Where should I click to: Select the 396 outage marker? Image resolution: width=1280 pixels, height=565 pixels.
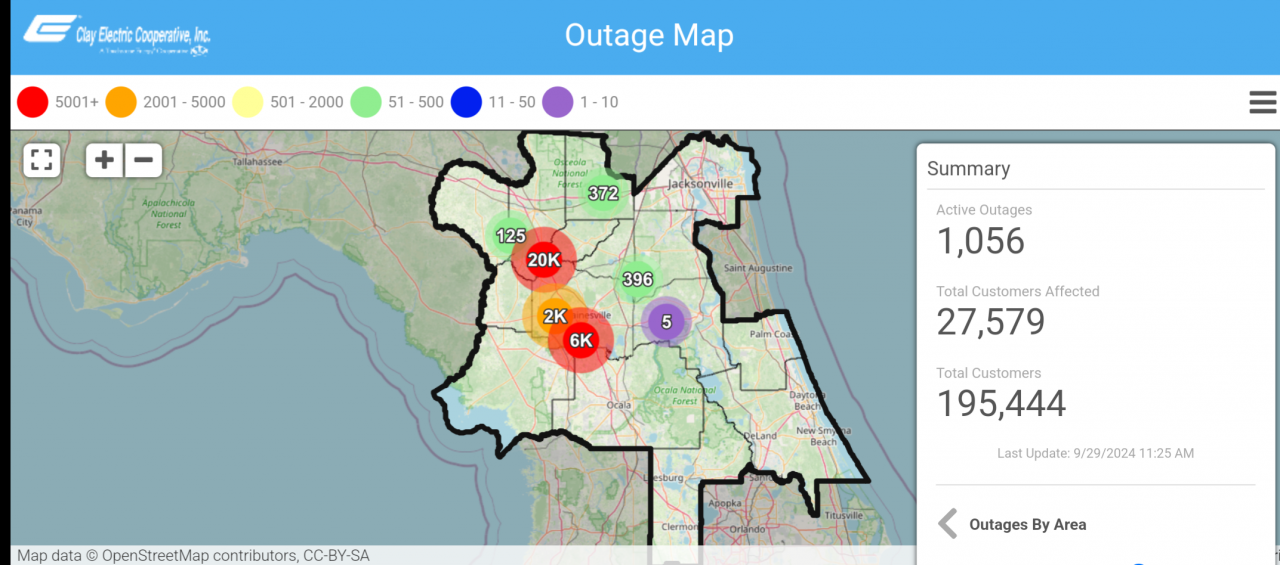click(x=637, y=279)
